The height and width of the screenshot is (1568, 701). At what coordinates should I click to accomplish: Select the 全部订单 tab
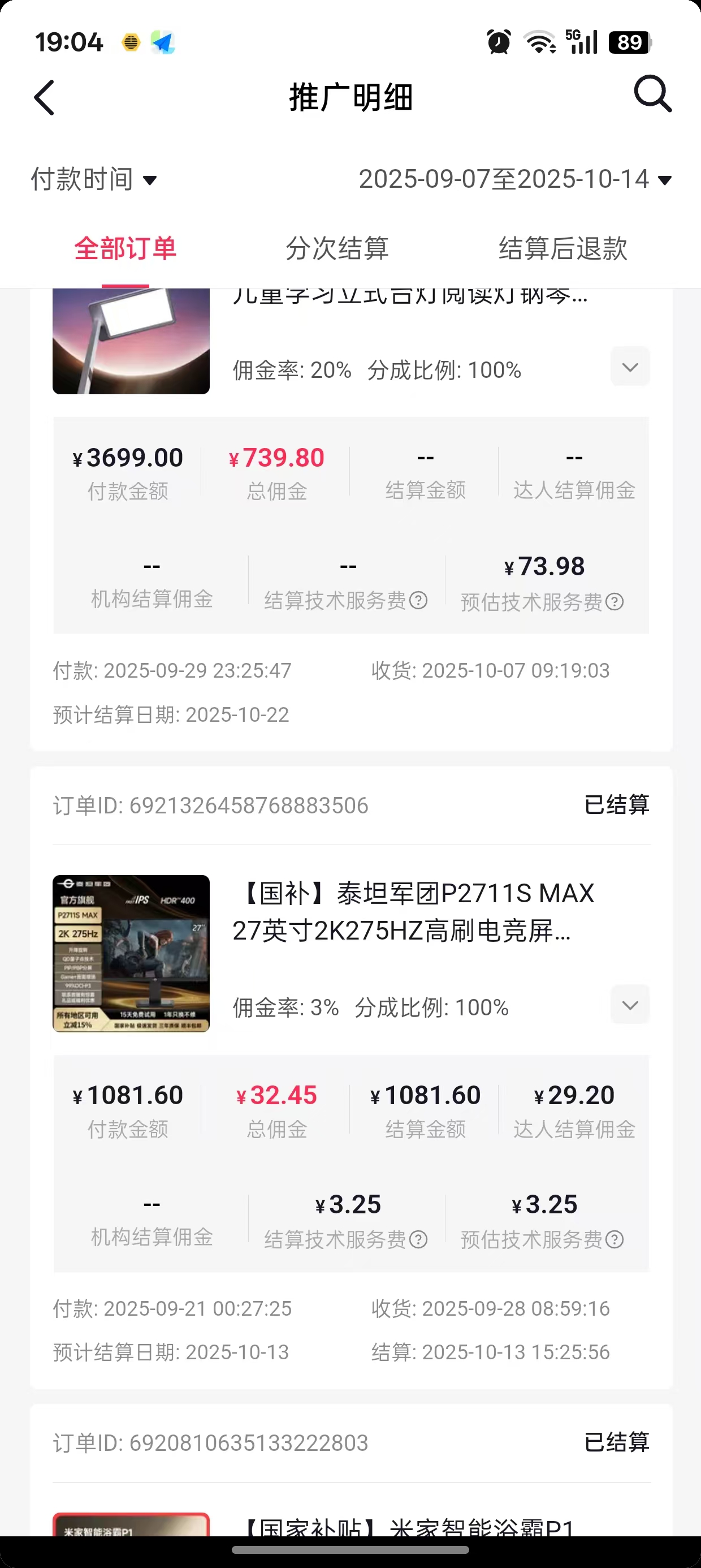tap(126, 249)
